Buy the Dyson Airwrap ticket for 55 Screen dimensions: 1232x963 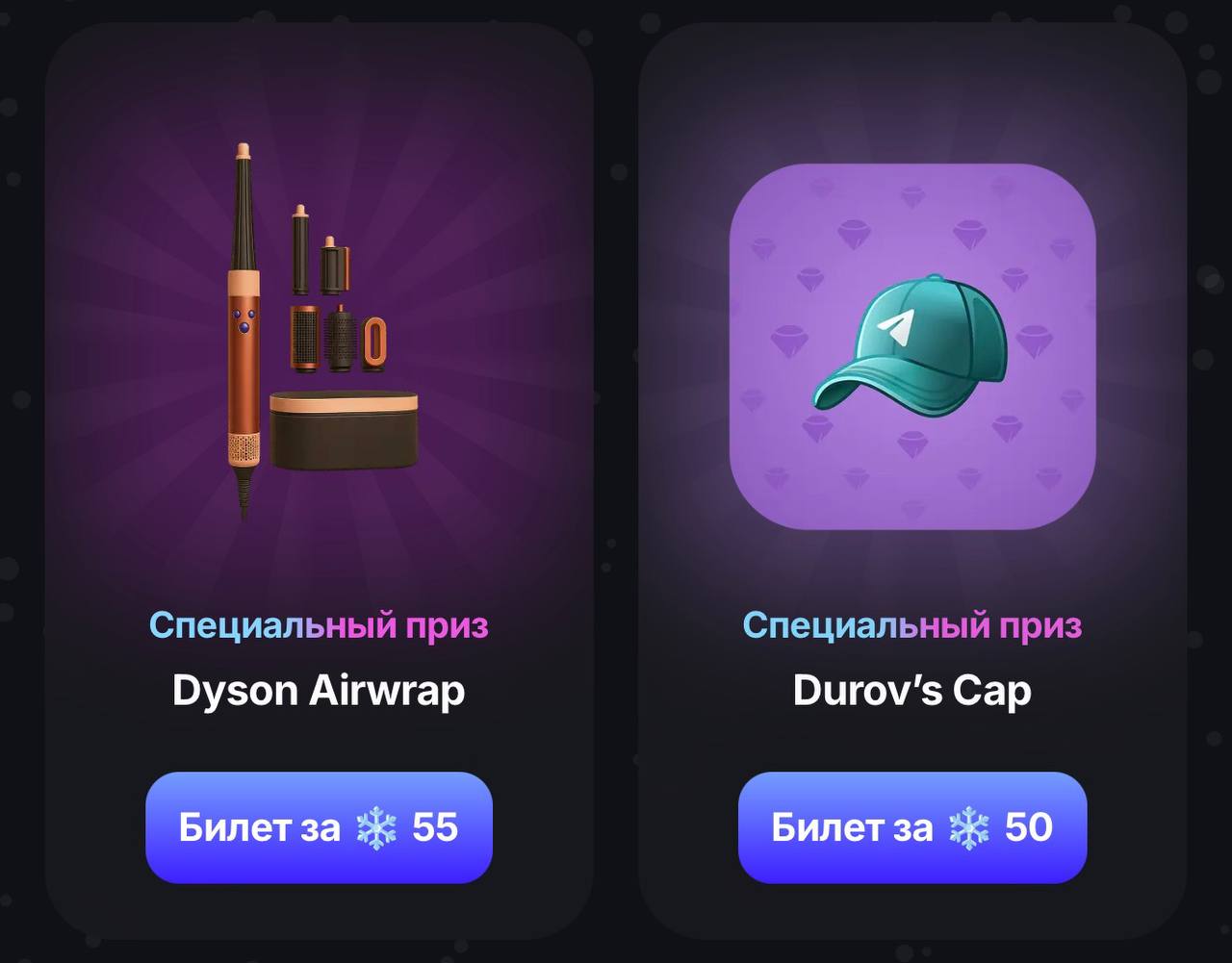click(319, 827)
